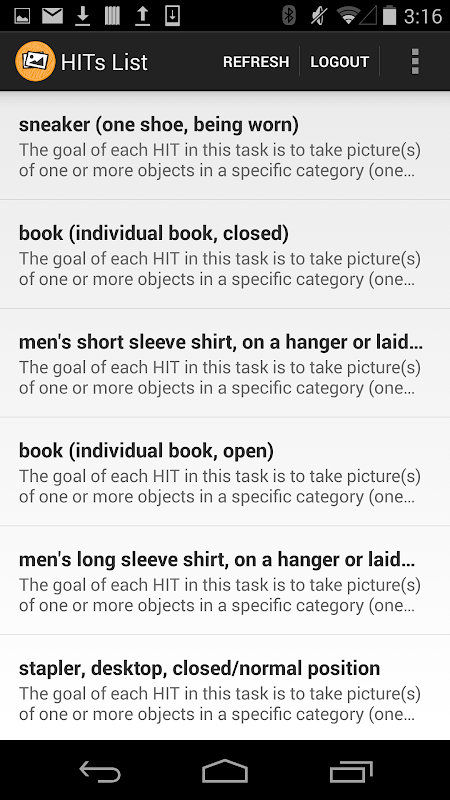
Task: Open the overflow menu
Action: [x=415, y=62]
